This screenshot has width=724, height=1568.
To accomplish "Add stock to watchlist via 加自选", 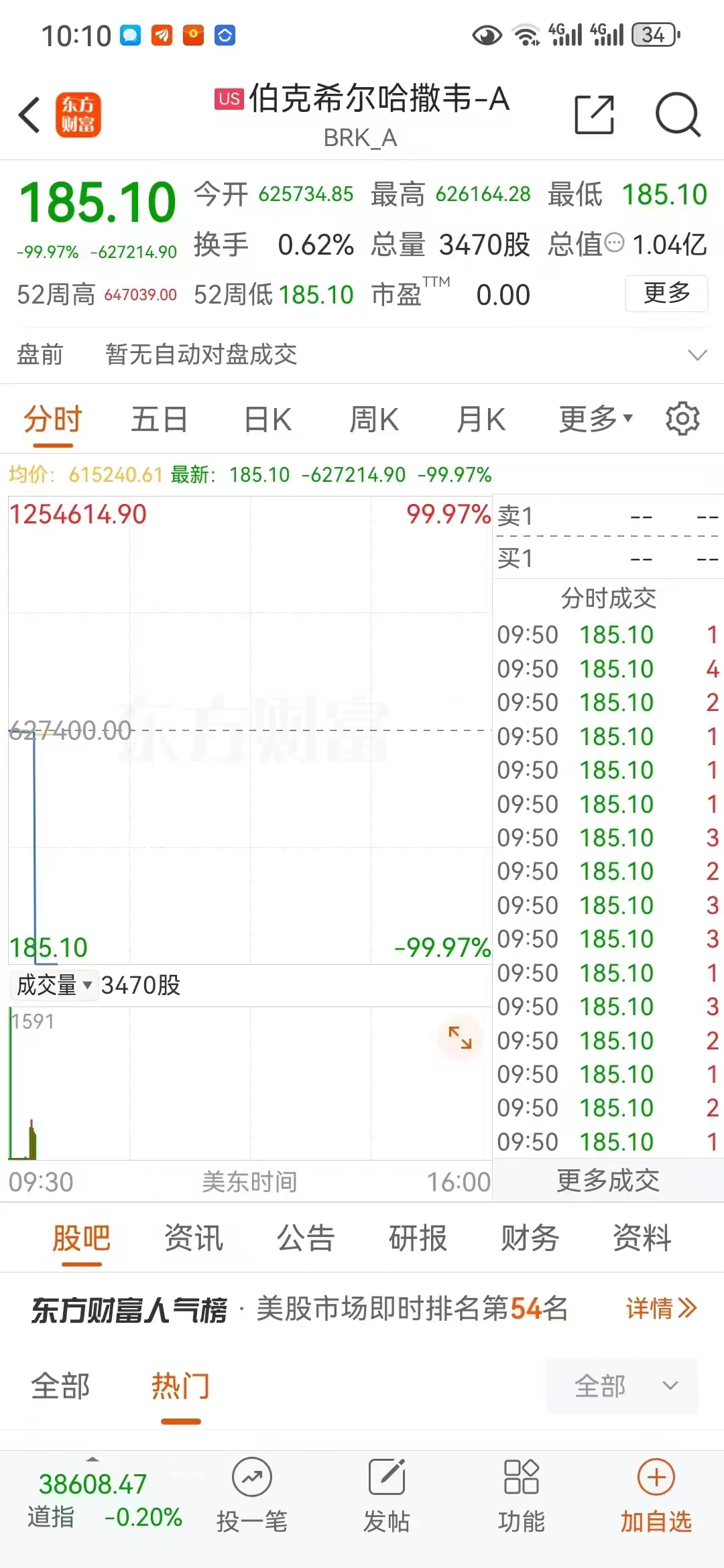I will click(x=656, y=1496).
